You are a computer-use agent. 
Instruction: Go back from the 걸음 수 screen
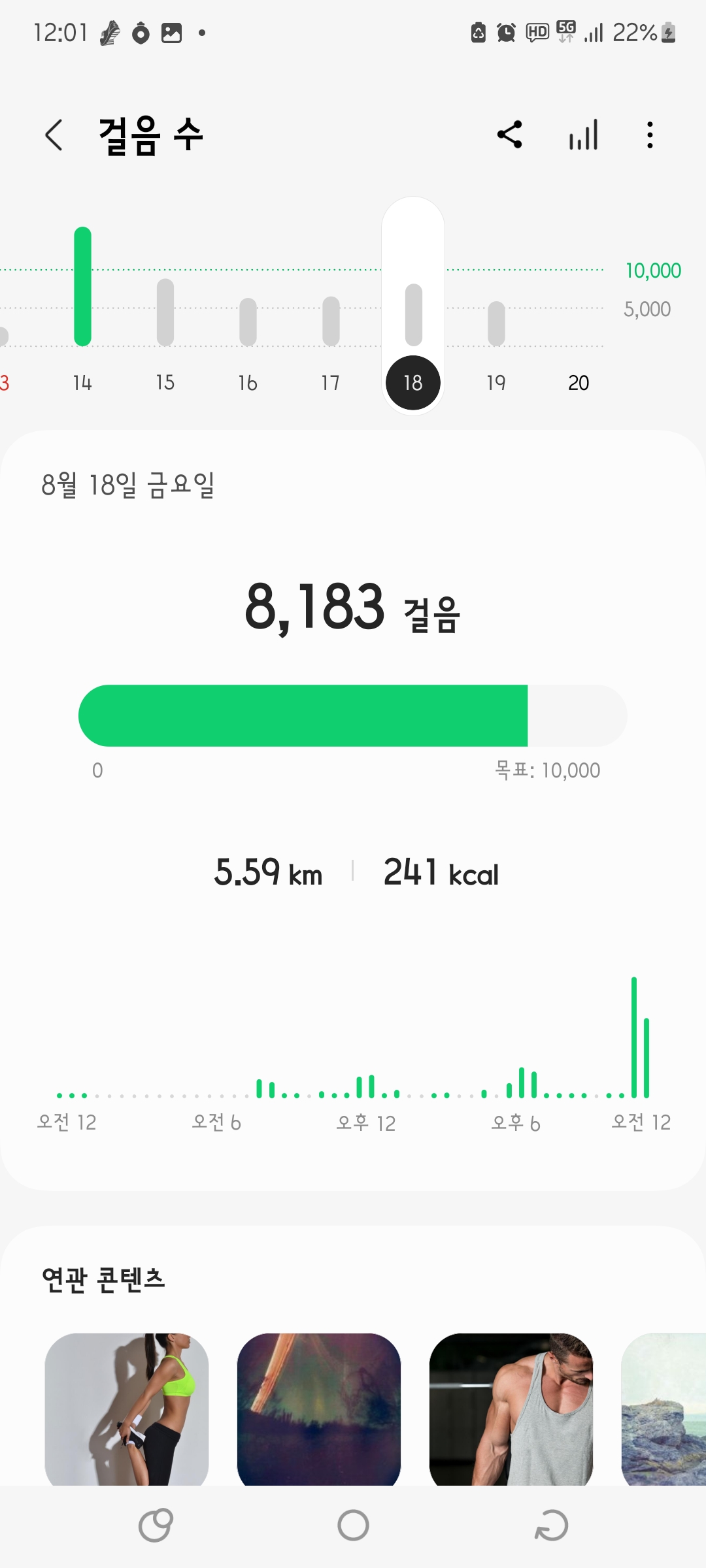point(54,135)
